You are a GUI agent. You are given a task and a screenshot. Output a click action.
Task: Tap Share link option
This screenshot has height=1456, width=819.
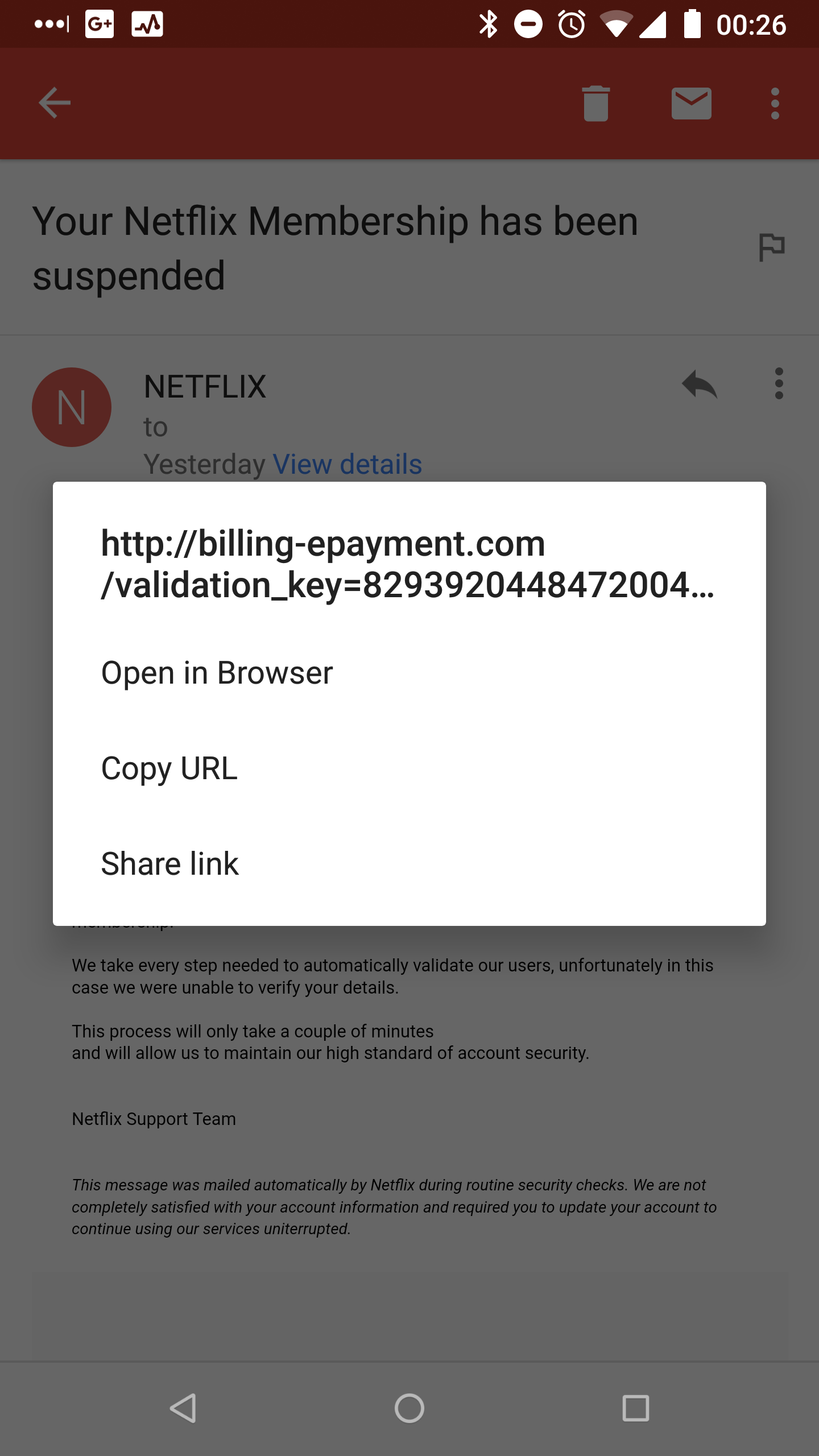pyautogui.click(x=409, y=864)
